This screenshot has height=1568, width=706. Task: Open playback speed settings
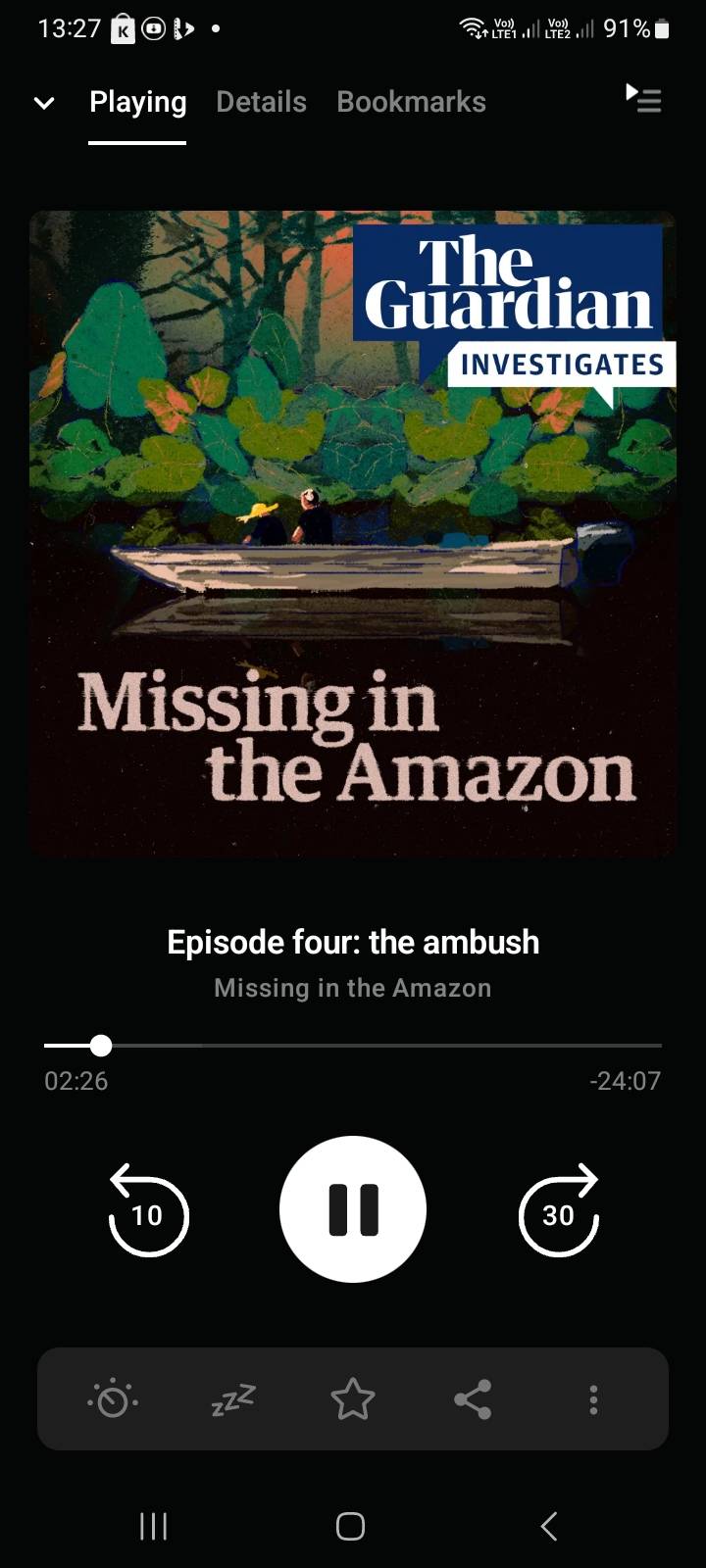pos(113,1399)
